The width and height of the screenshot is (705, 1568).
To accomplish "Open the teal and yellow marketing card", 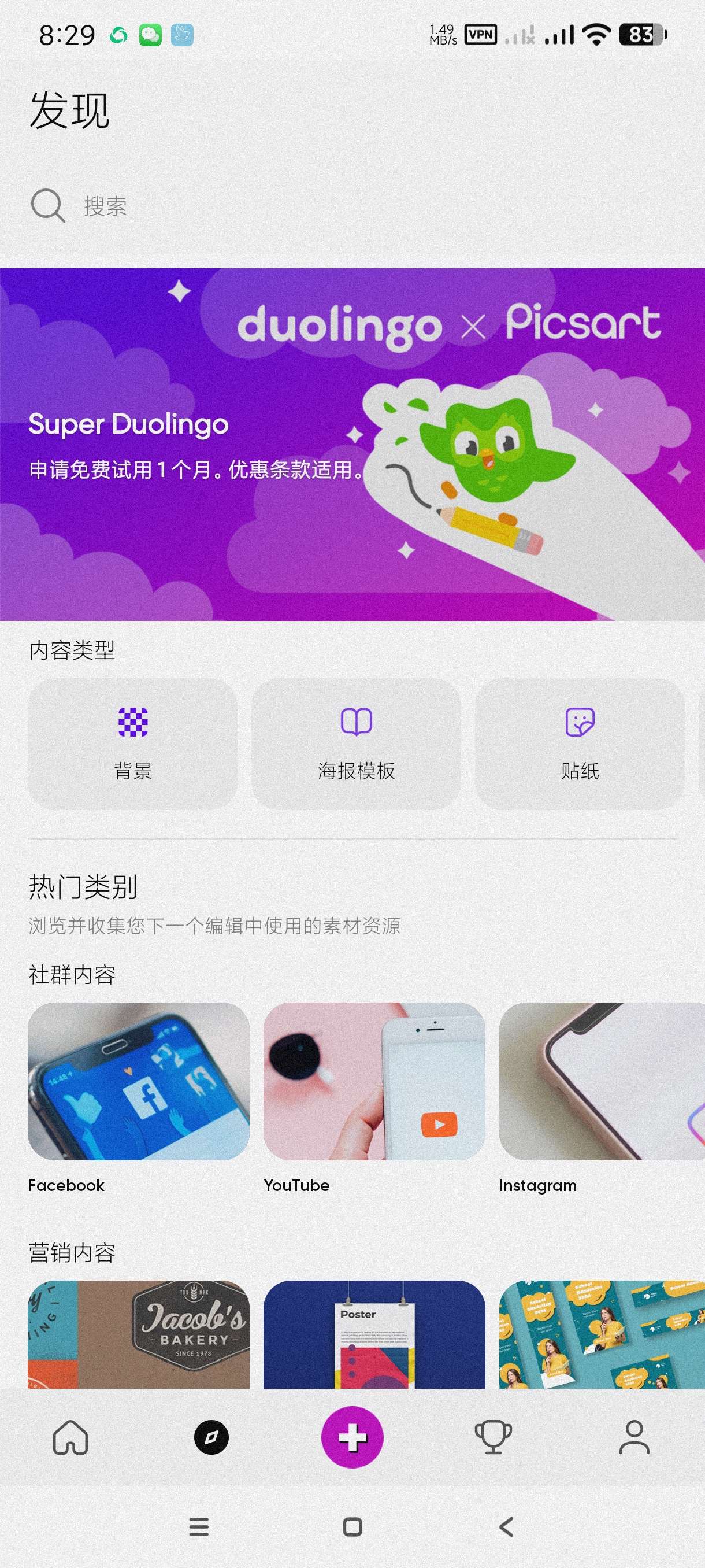I will (601, 1334).
